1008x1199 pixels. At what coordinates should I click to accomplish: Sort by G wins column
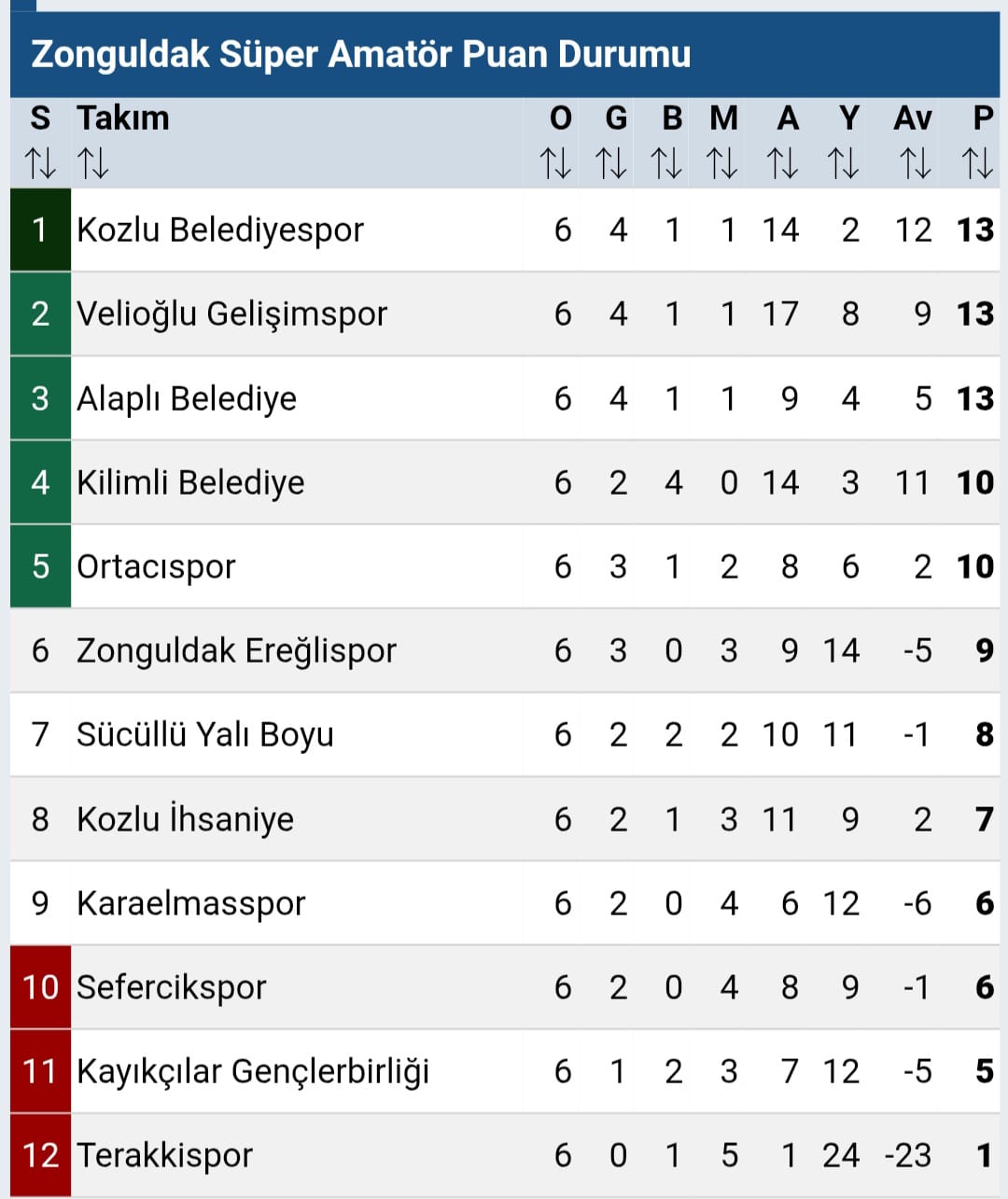click(x=612, y=163)
